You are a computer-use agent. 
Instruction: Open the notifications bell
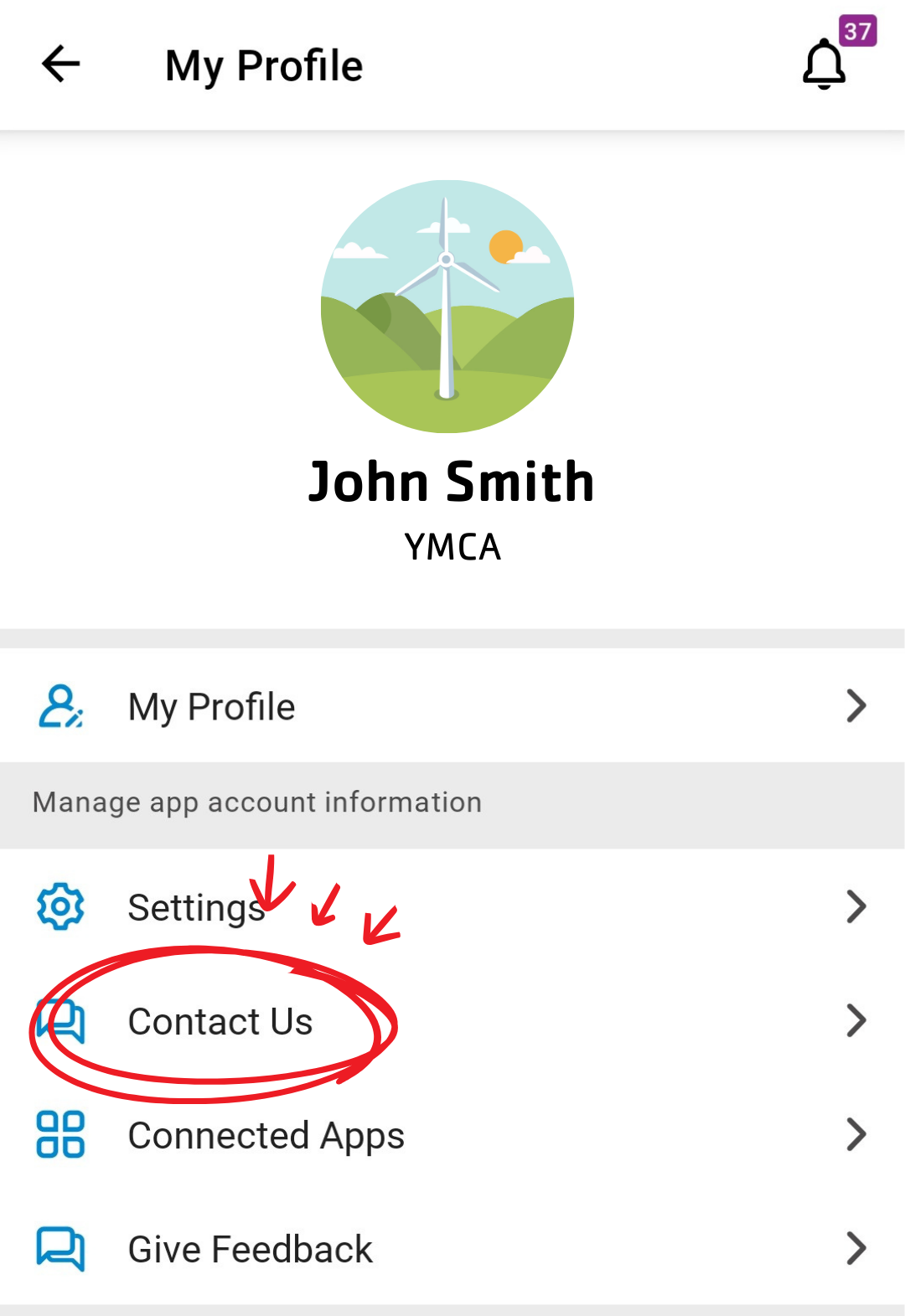(x=825, y=64)
